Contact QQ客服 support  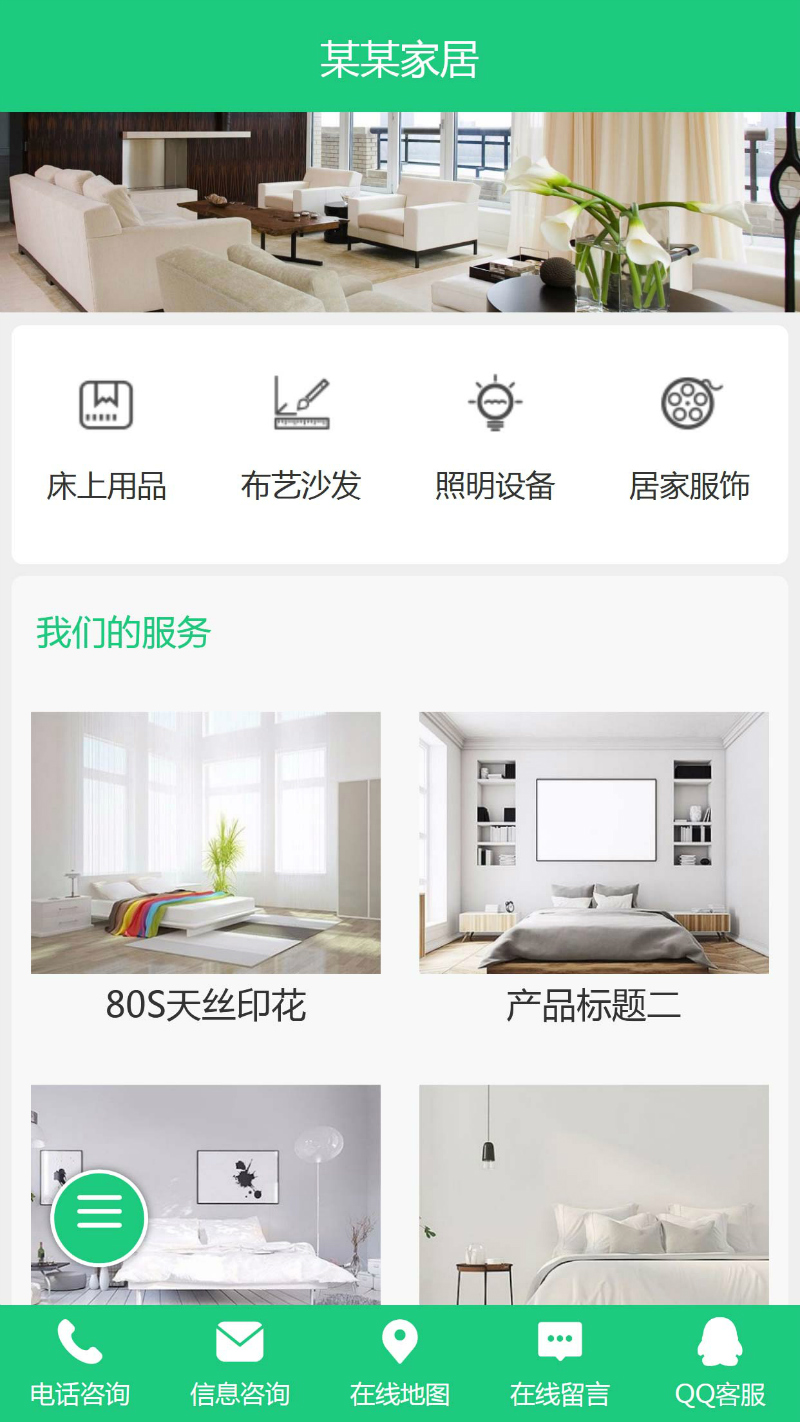pyautogui.click(x=720, y=1363)
